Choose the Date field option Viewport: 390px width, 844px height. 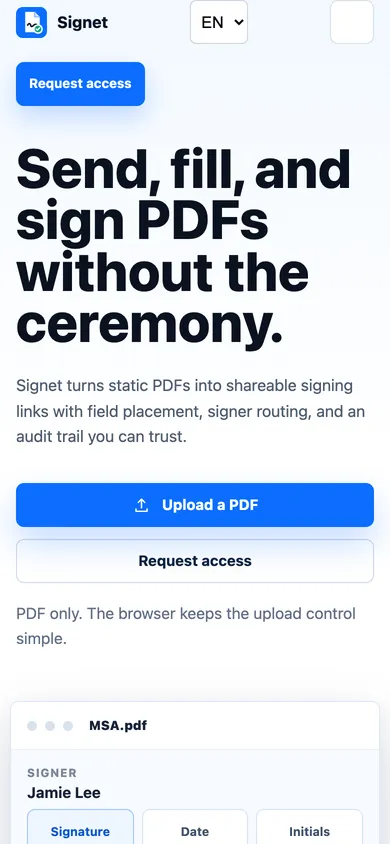[195, 829]
